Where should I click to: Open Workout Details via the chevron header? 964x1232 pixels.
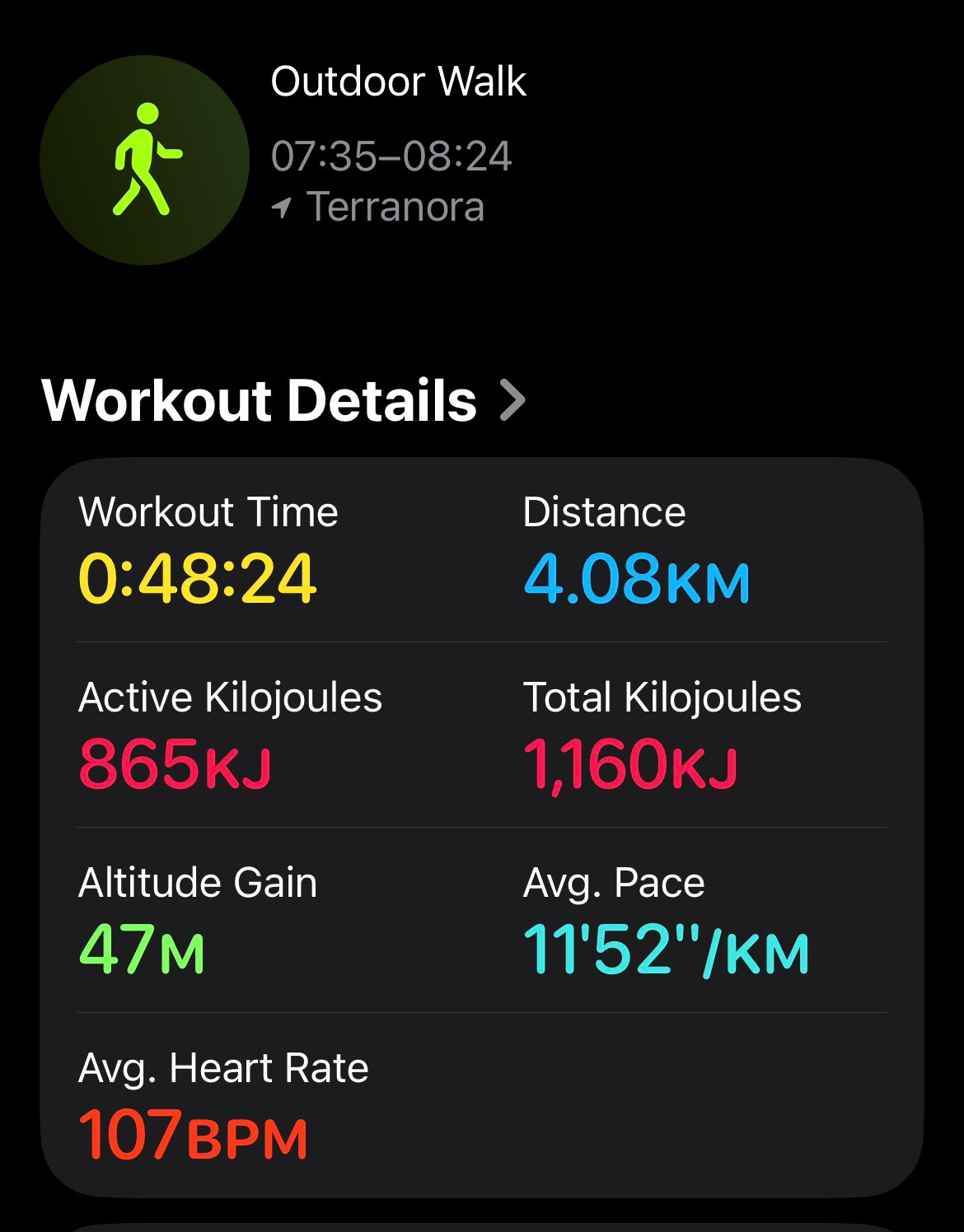(x=283, y=401)
